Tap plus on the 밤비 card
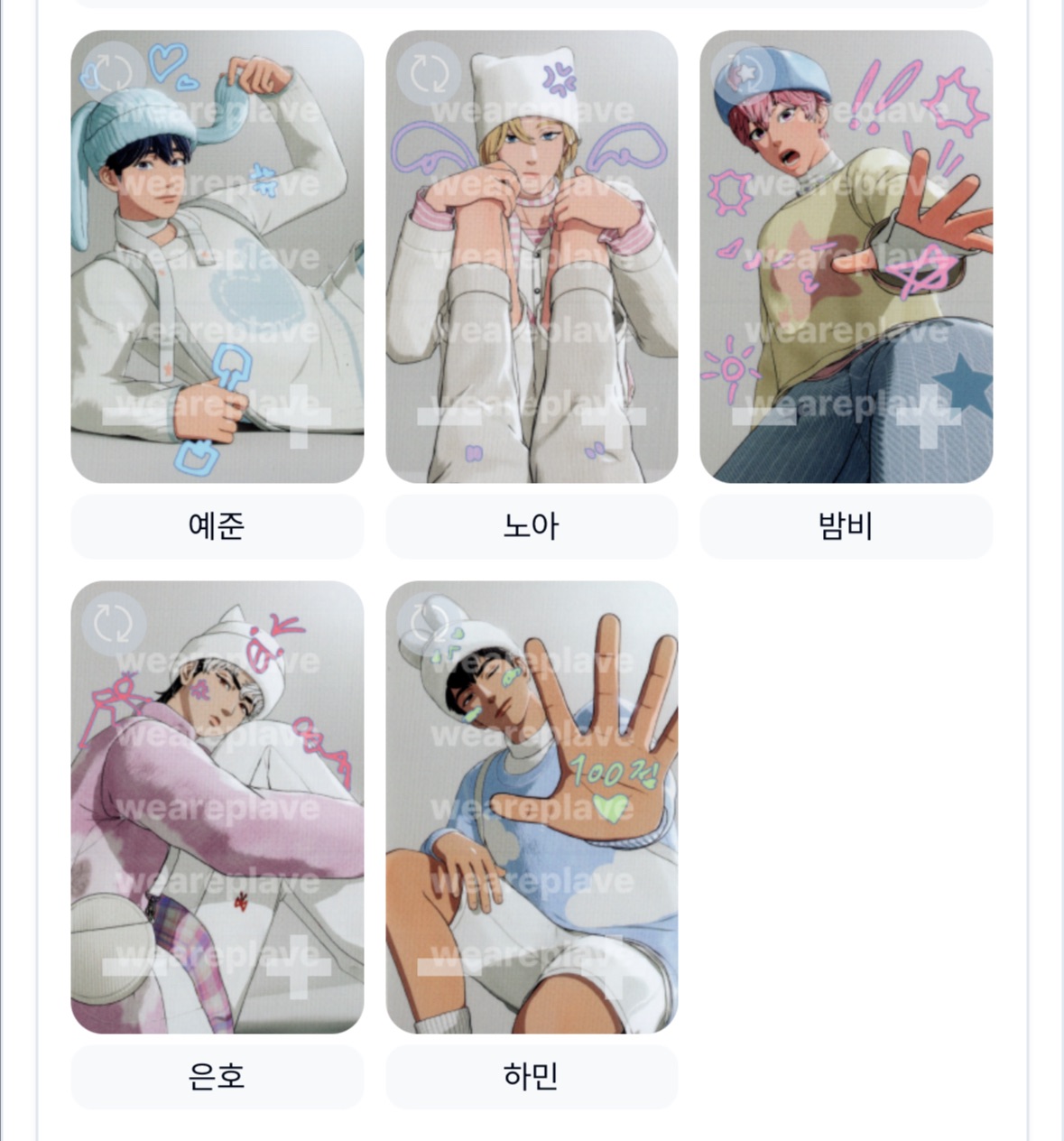The width and height of the screenshot is (1064, 1141). (928, 416)
